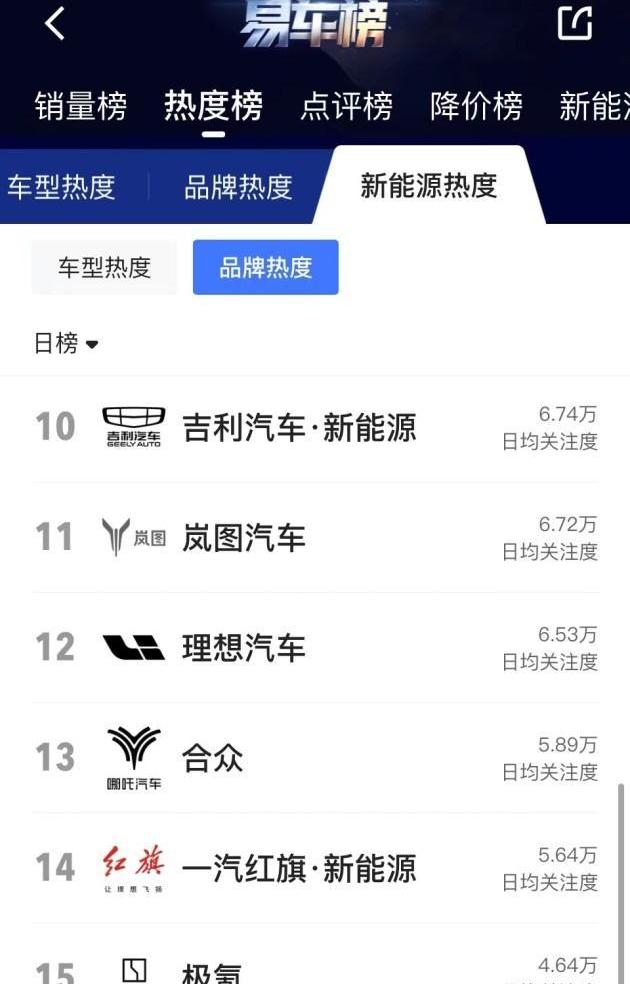The image size is (630, 984).
Task: Switch to the 销量榜 tab
Action: [81, 106]
